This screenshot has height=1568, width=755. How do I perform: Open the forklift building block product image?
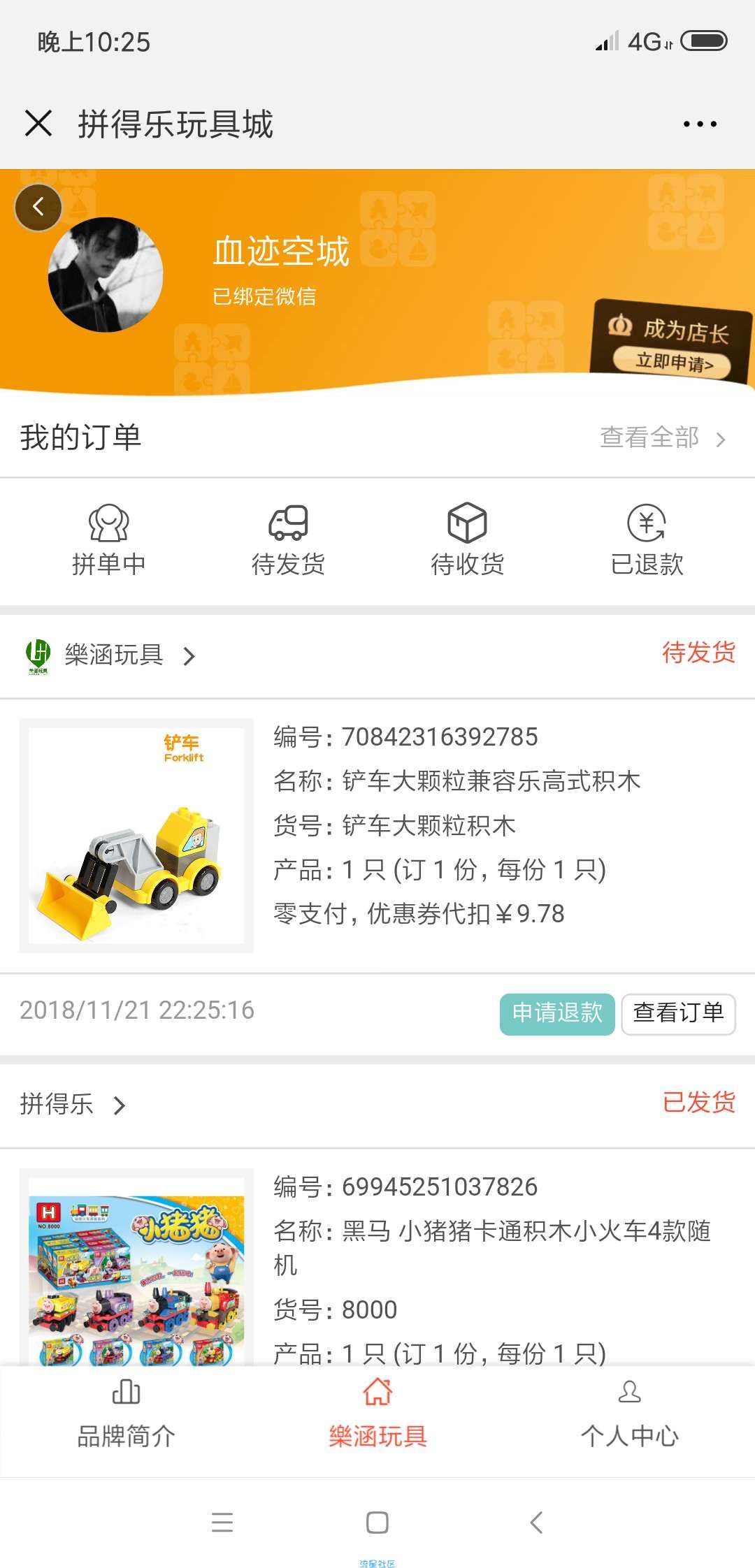[x=136, y=835]
